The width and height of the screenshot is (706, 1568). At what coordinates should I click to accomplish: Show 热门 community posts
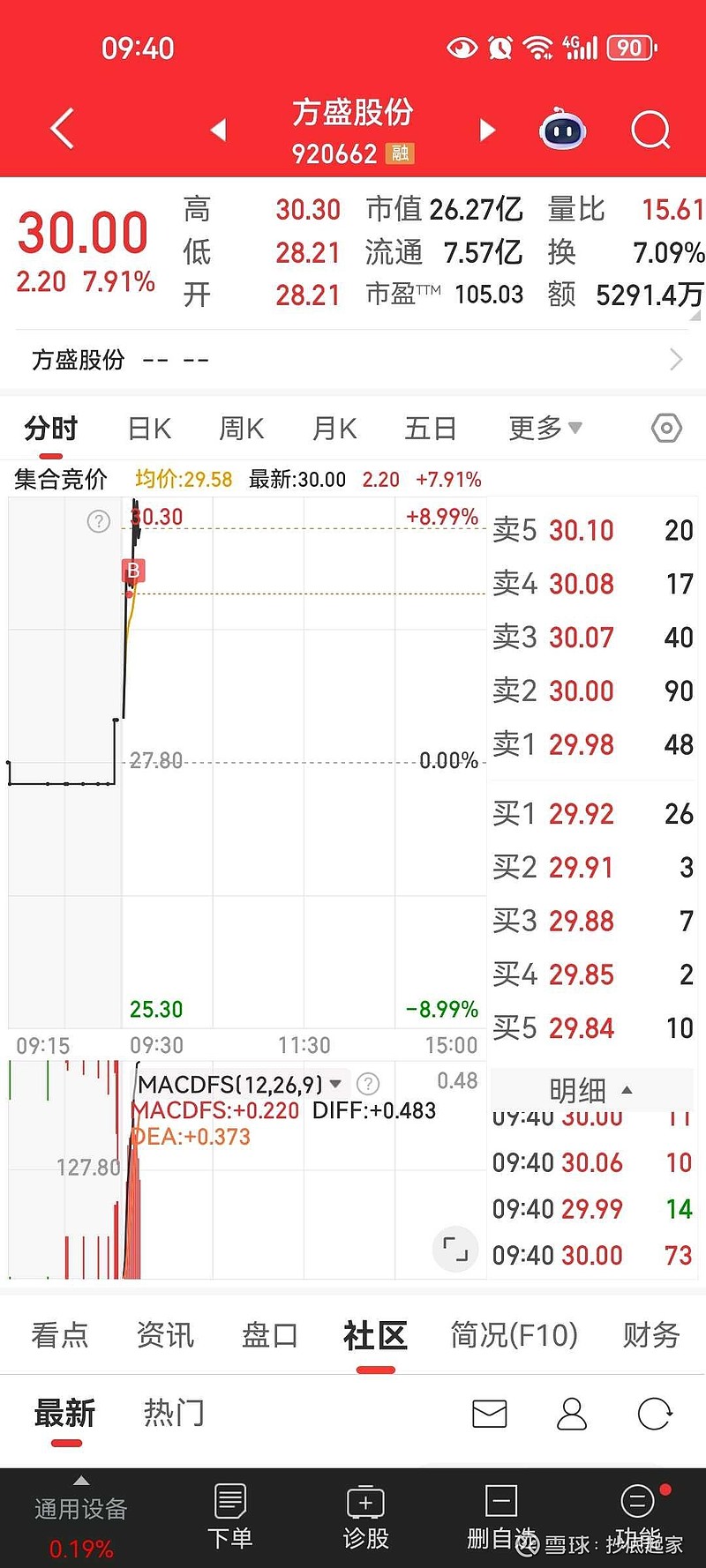[x=174, y=1413]
